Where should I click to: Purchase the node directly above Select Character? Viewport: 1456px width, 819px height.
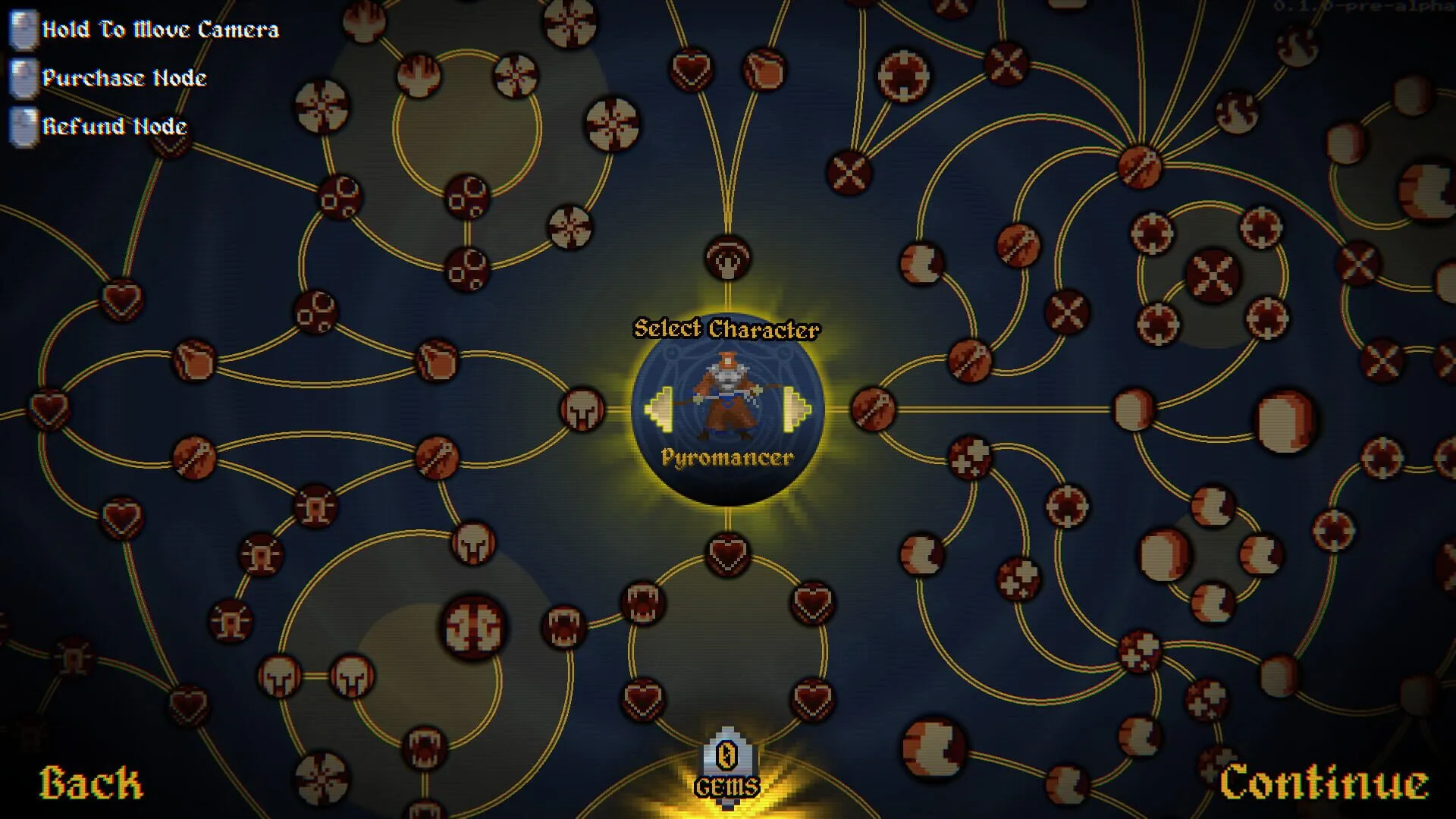point(728,259)
